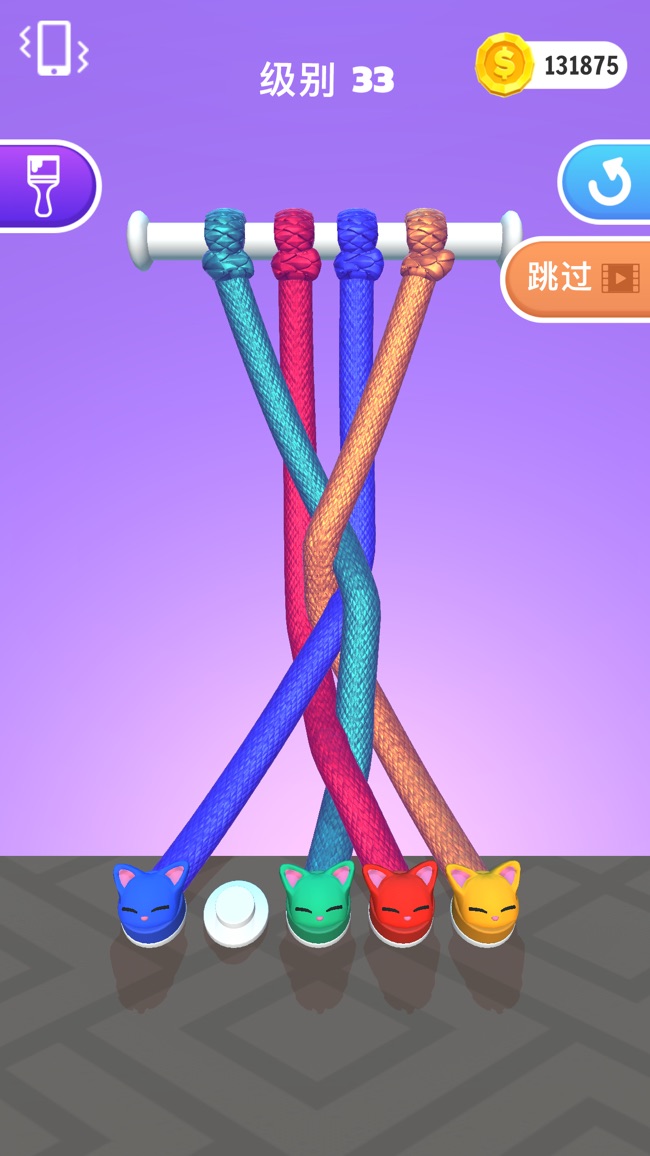
Task: Select the yellow cat peg
Action: (483, 903)
